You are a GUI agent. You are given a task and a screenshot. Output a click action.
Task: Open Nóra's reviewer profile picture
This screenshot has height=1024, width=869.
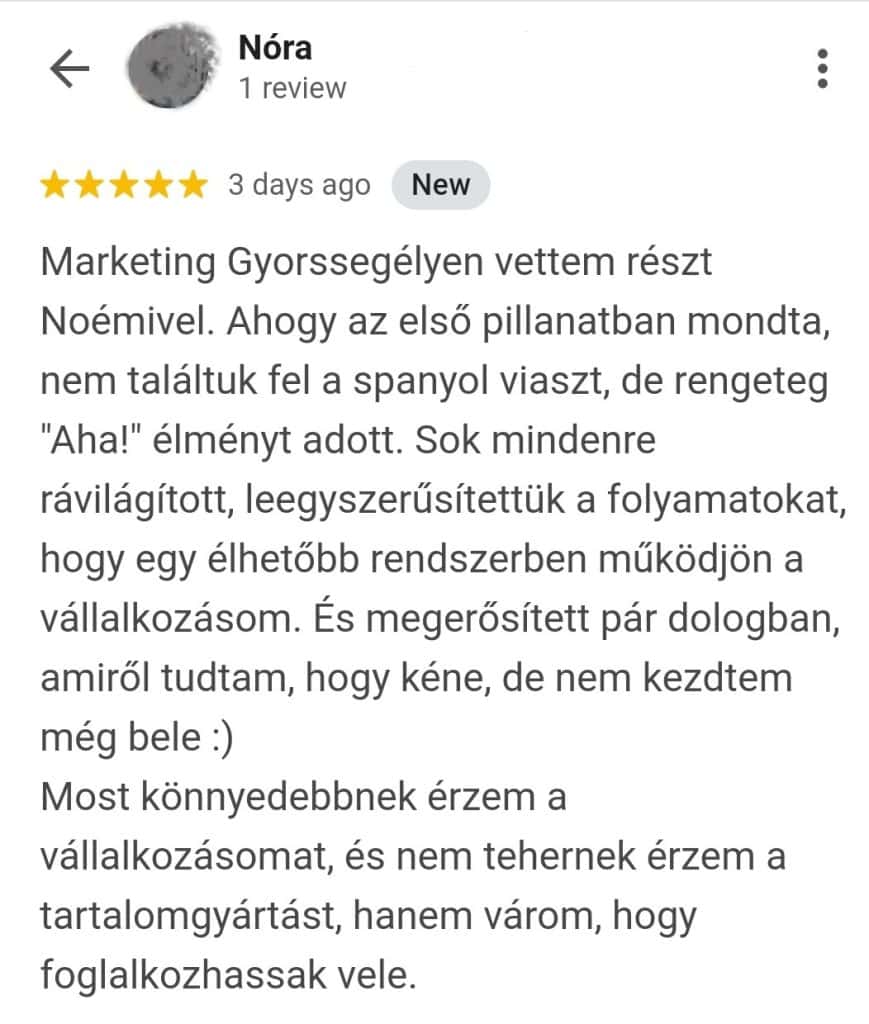point(176,68)
